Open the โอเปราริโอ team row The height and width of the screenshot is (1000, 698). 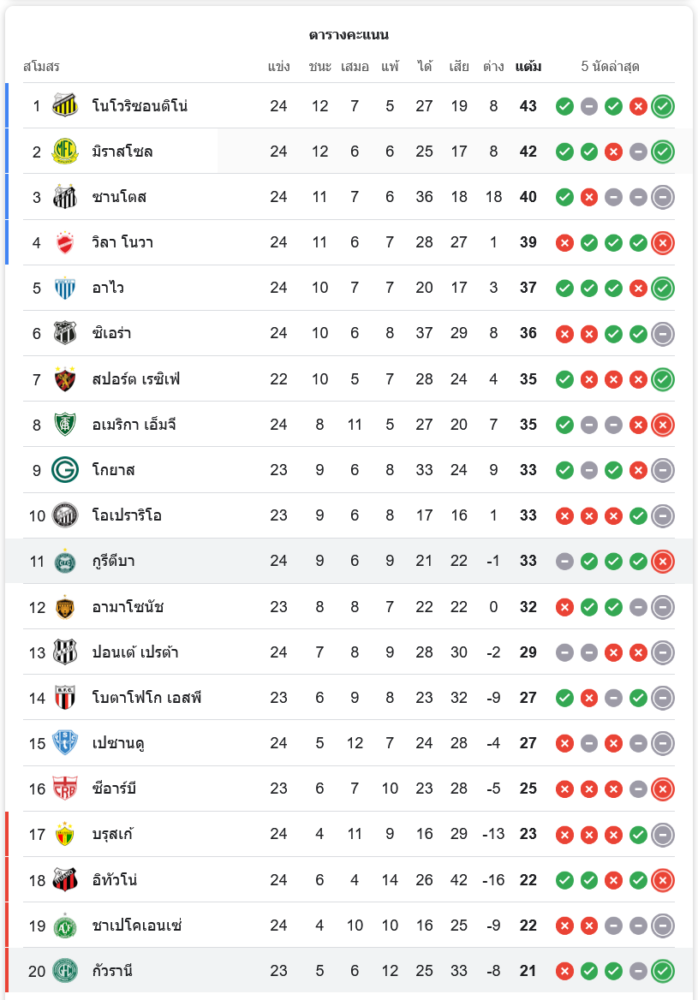(126, 516)
